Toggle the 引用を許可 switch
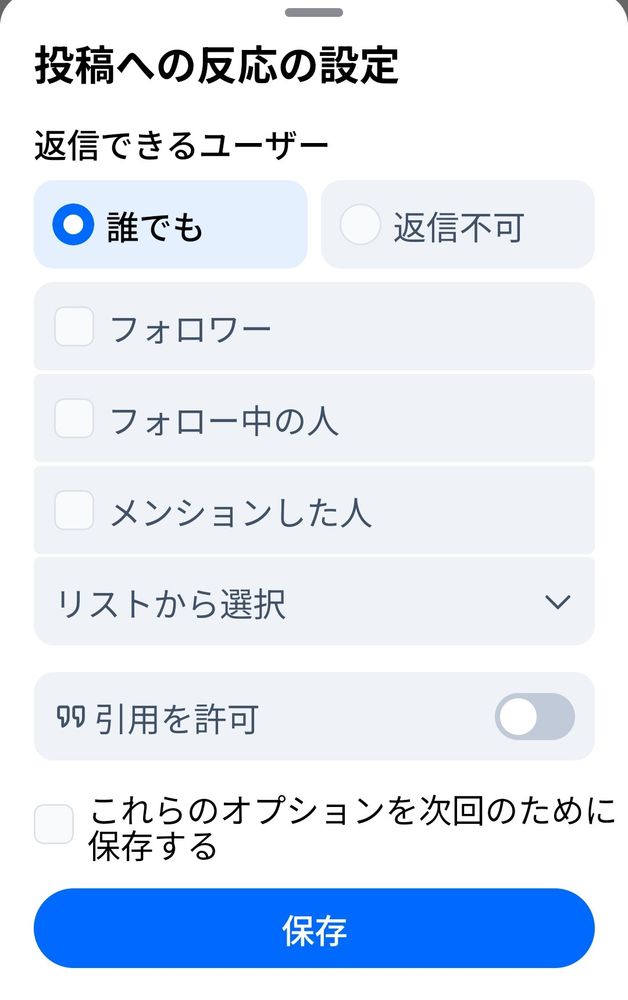Viewport: 628px width, 1000px height. (534, 716)
